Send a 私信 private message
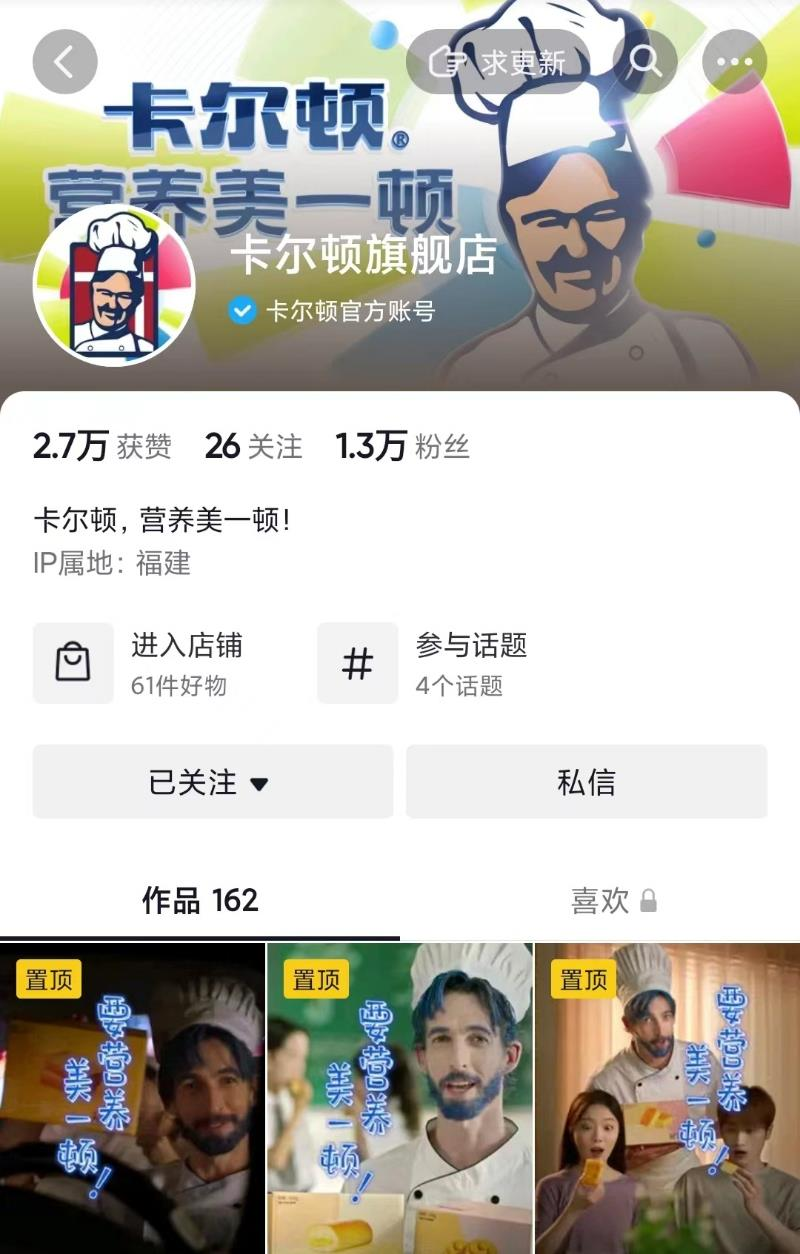Screen dimensions: 800x1254 tap(586, 782)
